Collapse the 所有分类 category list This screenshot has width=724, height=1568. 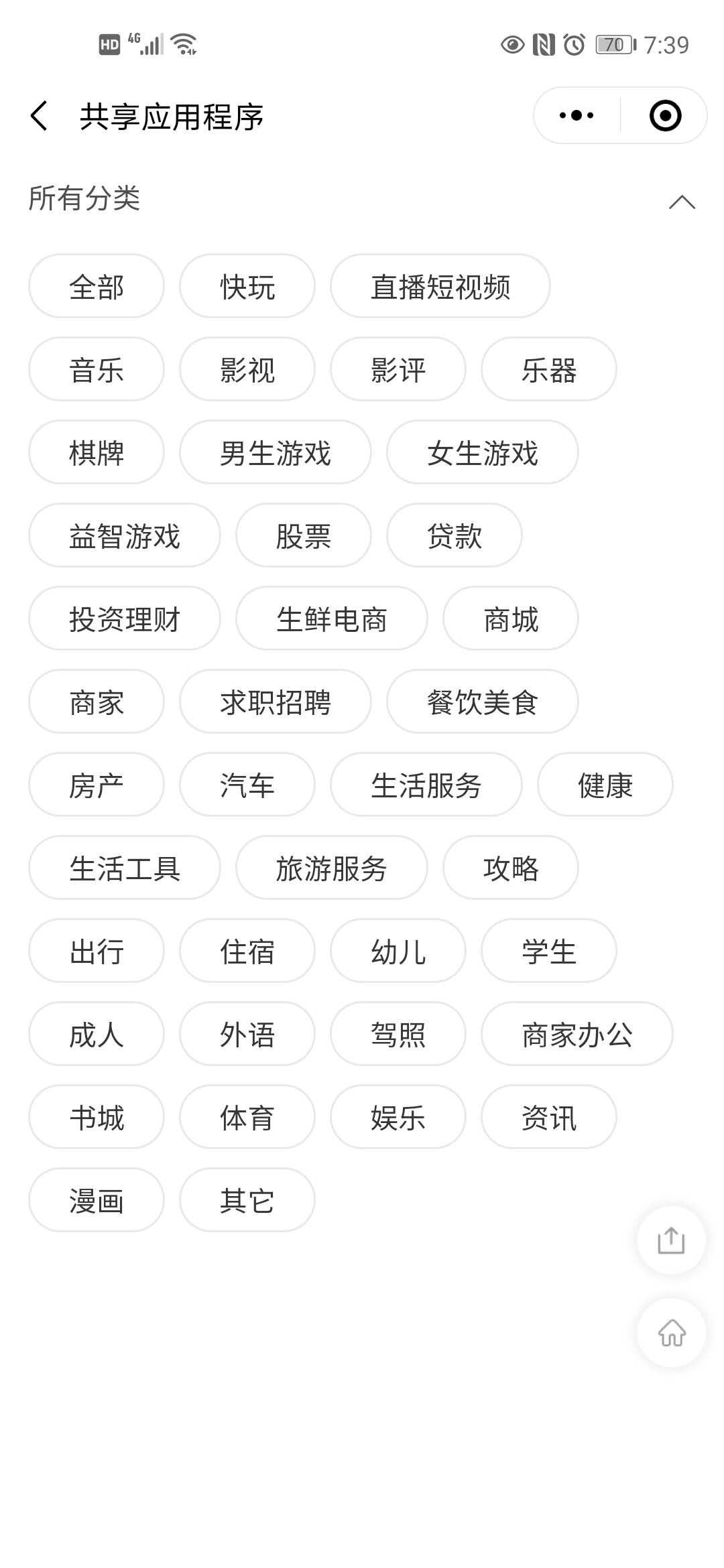(682, 201)
